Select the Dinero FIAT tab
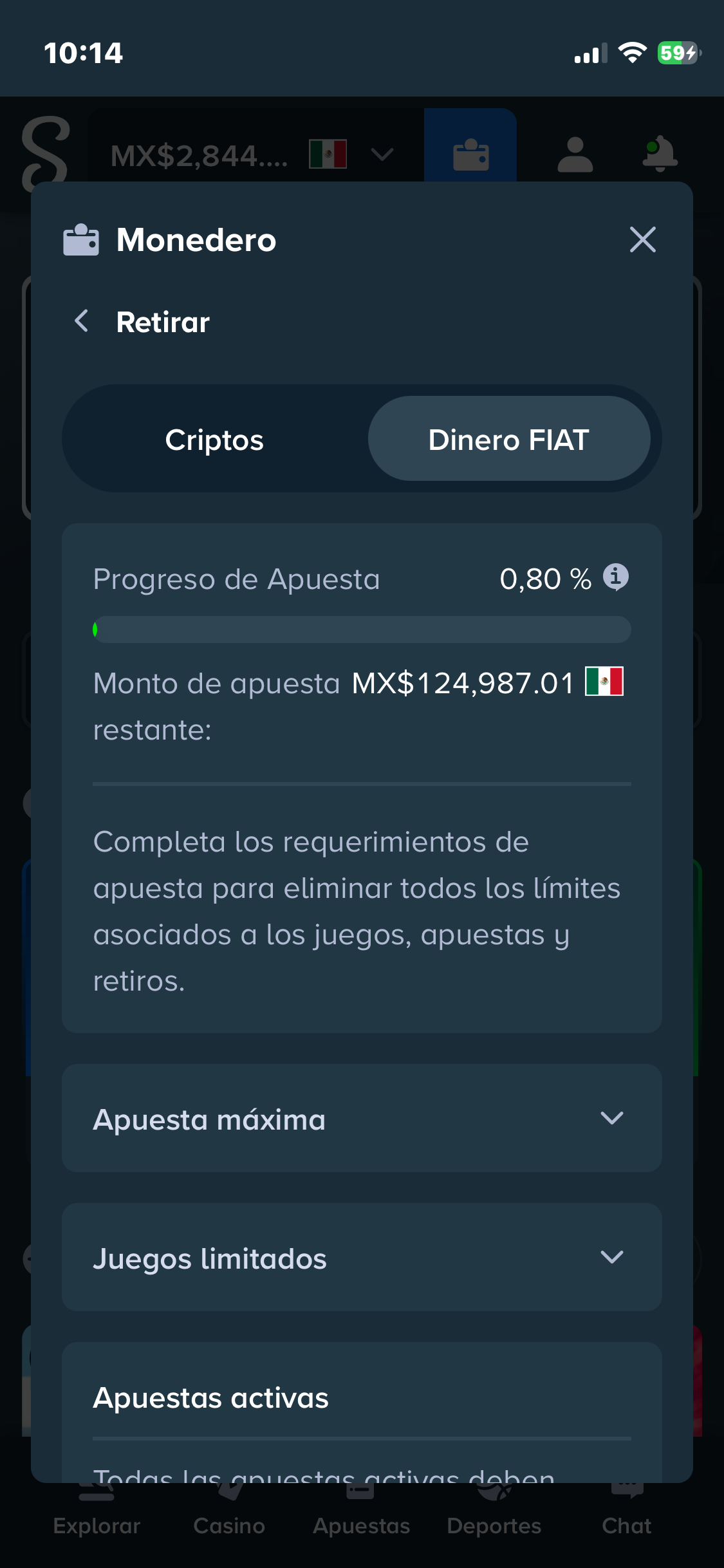The image size is (724, 1568). tap(508, 440)
